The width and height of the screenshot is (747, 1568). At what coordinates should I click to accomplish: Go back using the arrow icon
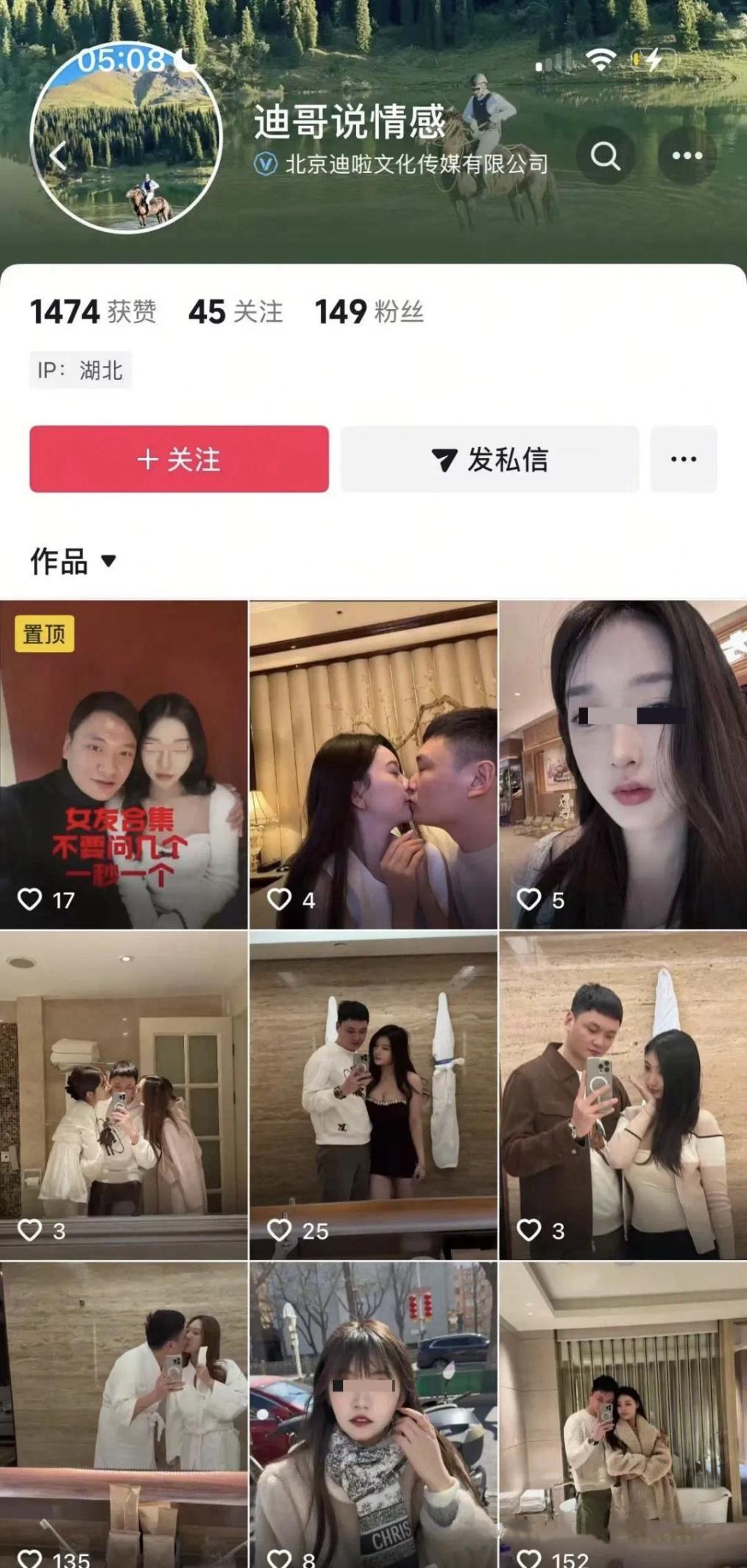click(x=57, y=155)
